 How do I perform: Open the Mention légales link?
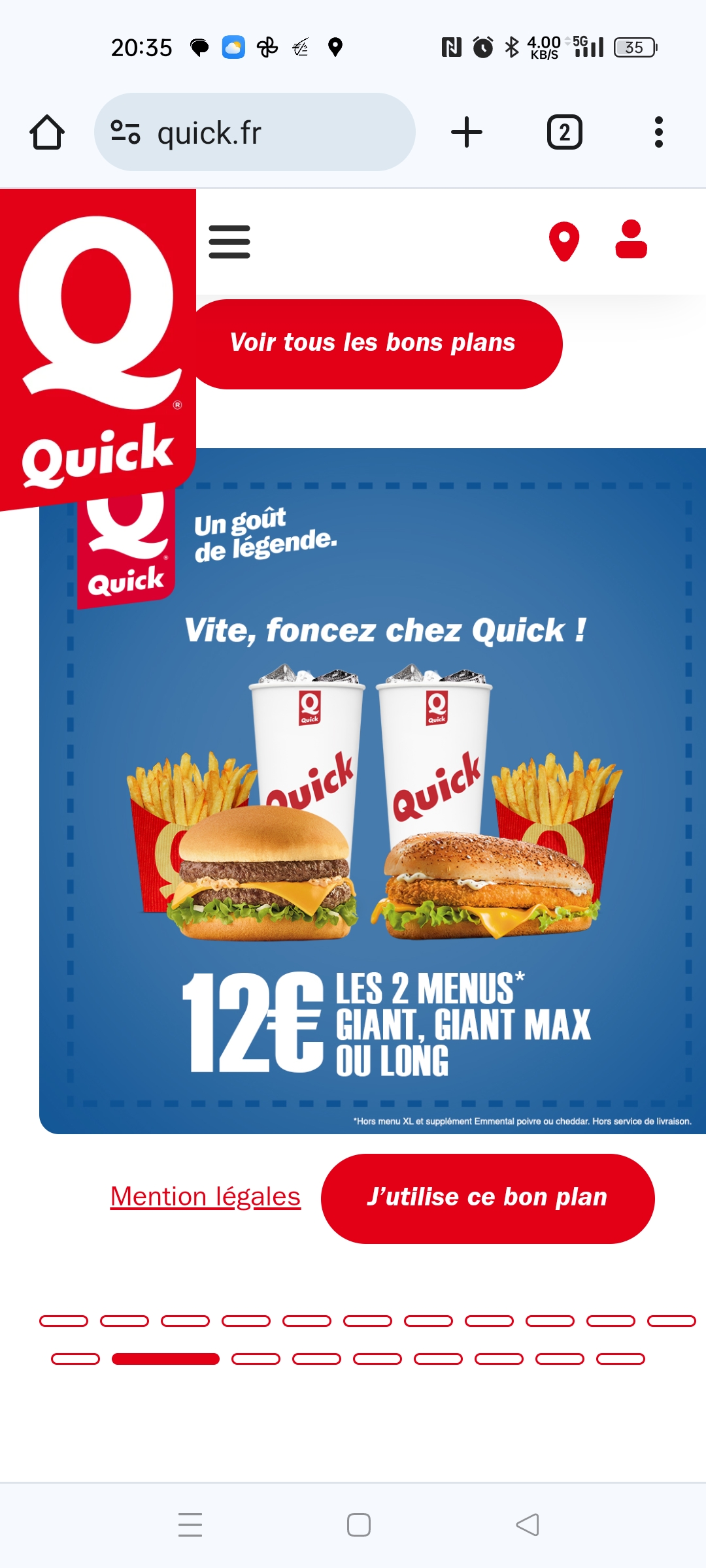tap(205, 1196)
